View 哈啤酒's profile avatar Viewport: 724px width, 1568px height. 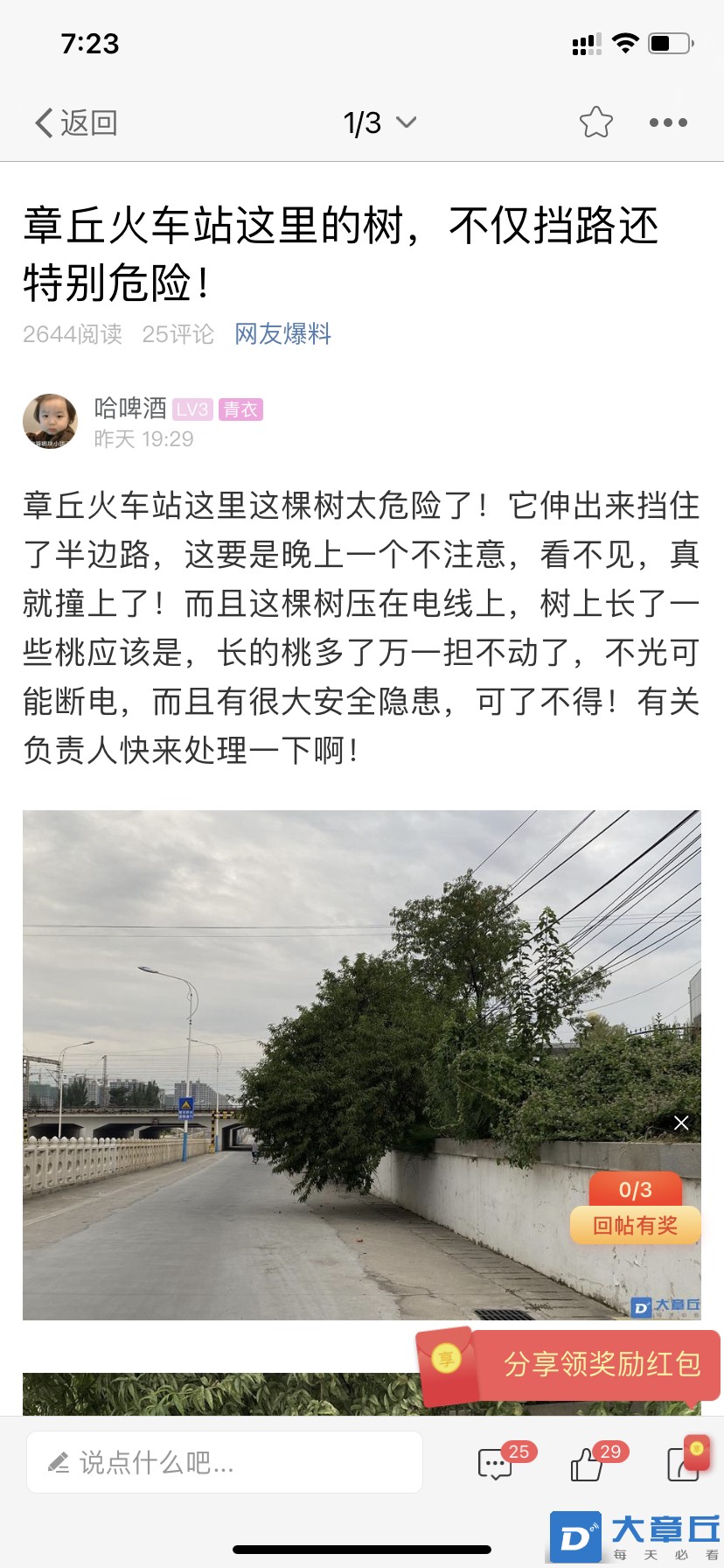click(x=50, y=421)
